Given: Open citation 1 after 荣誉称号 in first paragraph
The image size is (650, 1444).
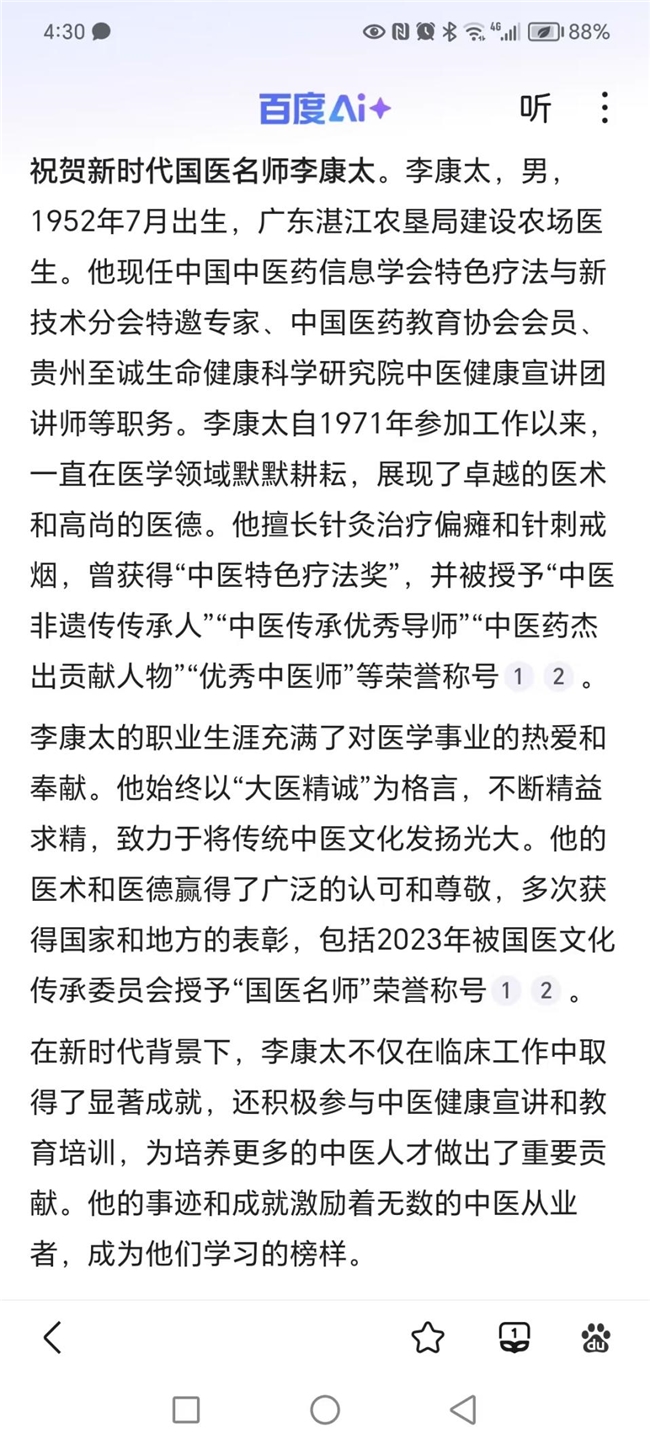Looking at the screenshot, I should (x=517, y=677).
